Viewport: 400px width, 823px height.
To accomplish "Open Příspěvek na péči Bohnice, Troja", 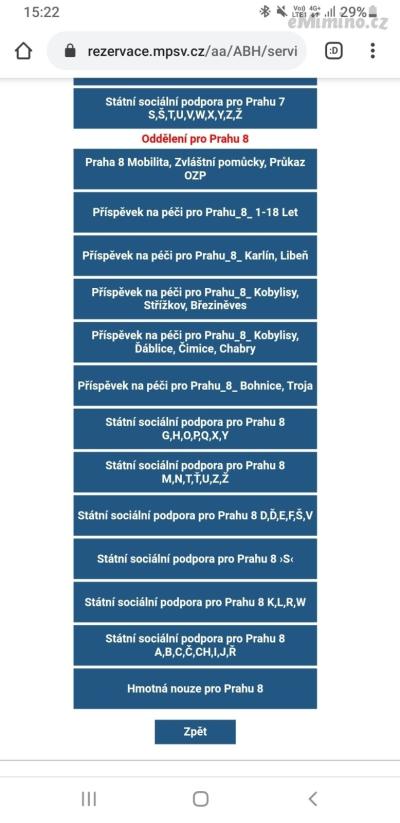I will point(195,386).
